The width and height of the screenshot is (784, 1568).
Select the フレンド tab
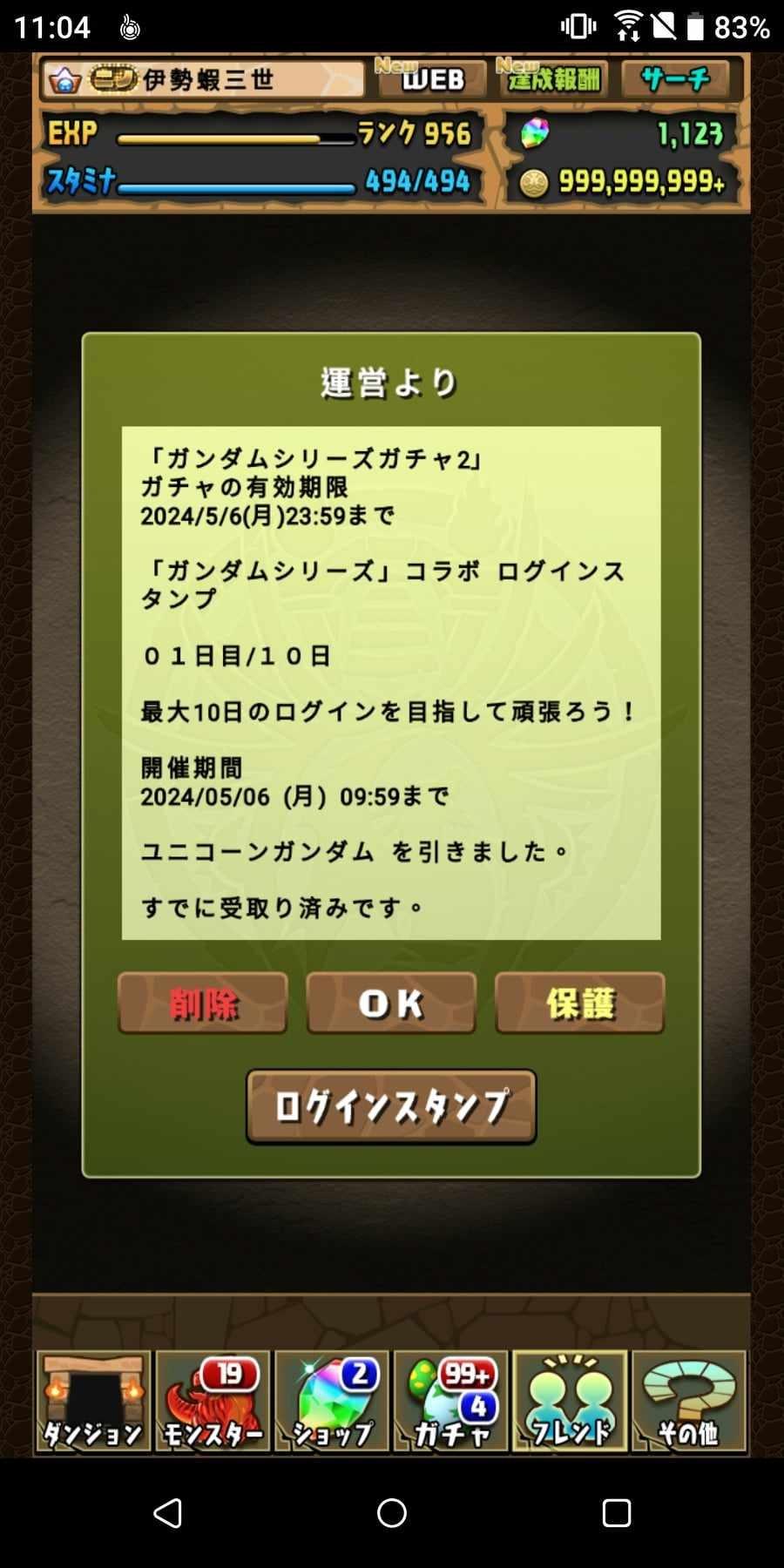[x=570, y=1402]
